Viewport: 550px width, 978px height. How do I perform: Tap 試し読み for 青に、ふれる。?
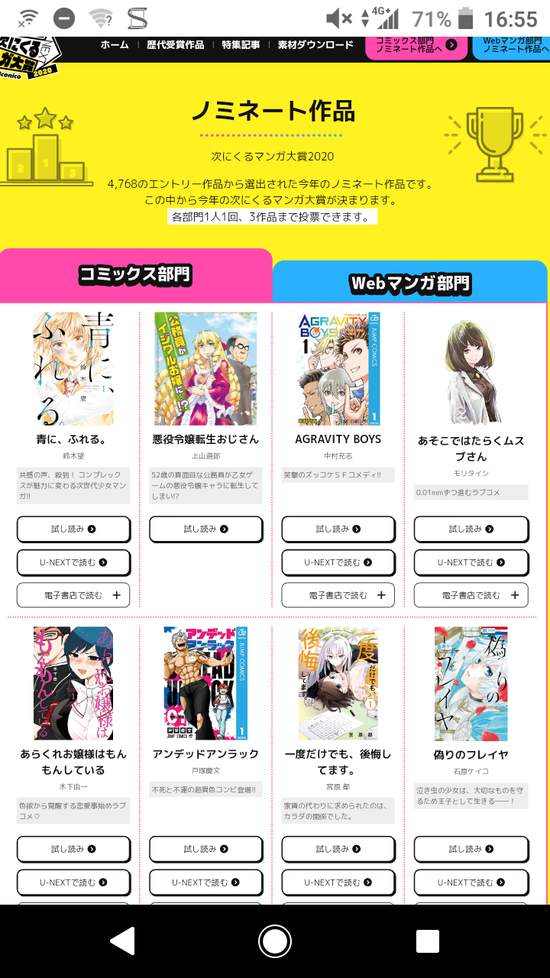(x=74, y=529)
